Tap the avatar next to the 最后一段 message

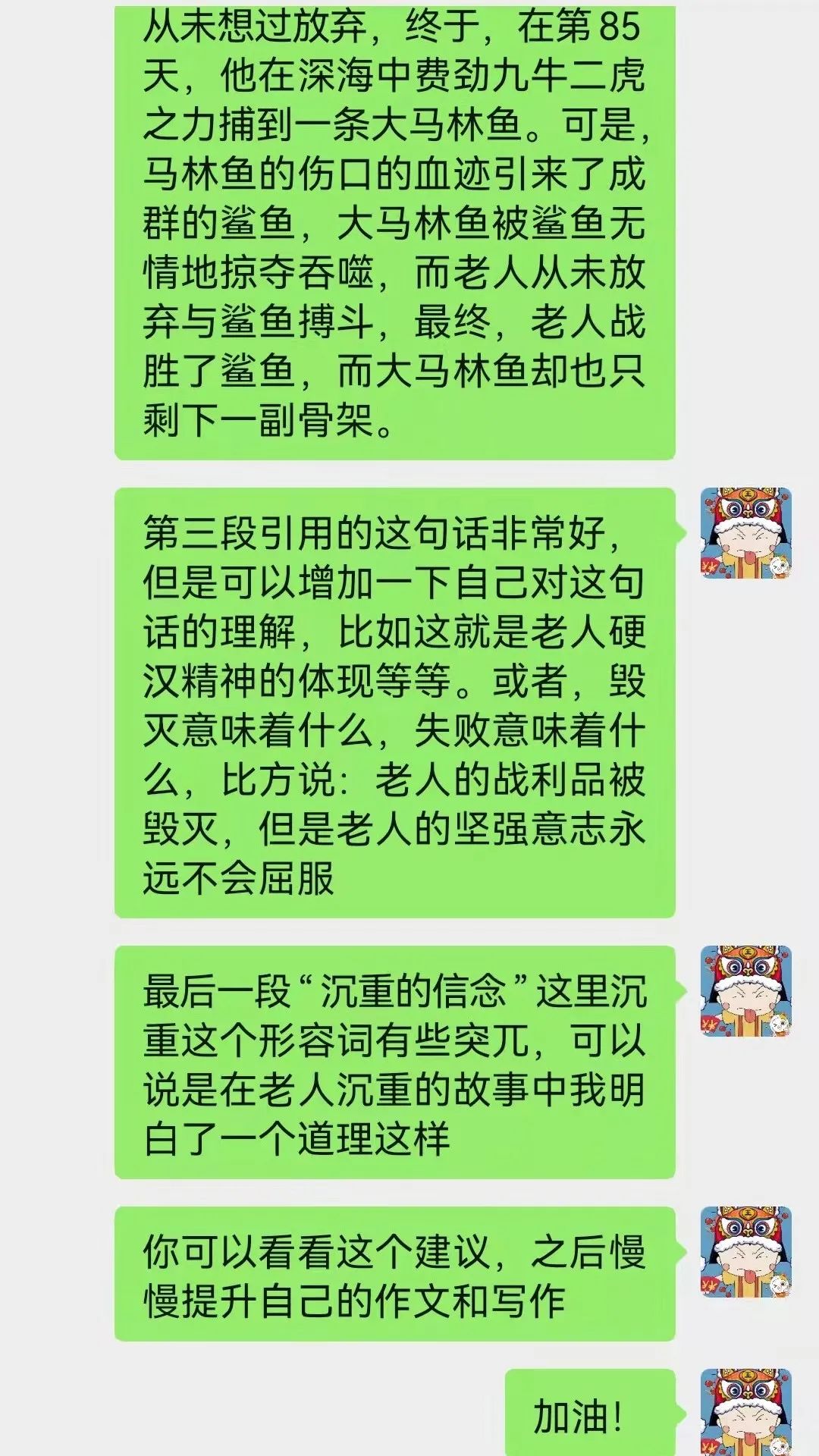coord(745,991)
